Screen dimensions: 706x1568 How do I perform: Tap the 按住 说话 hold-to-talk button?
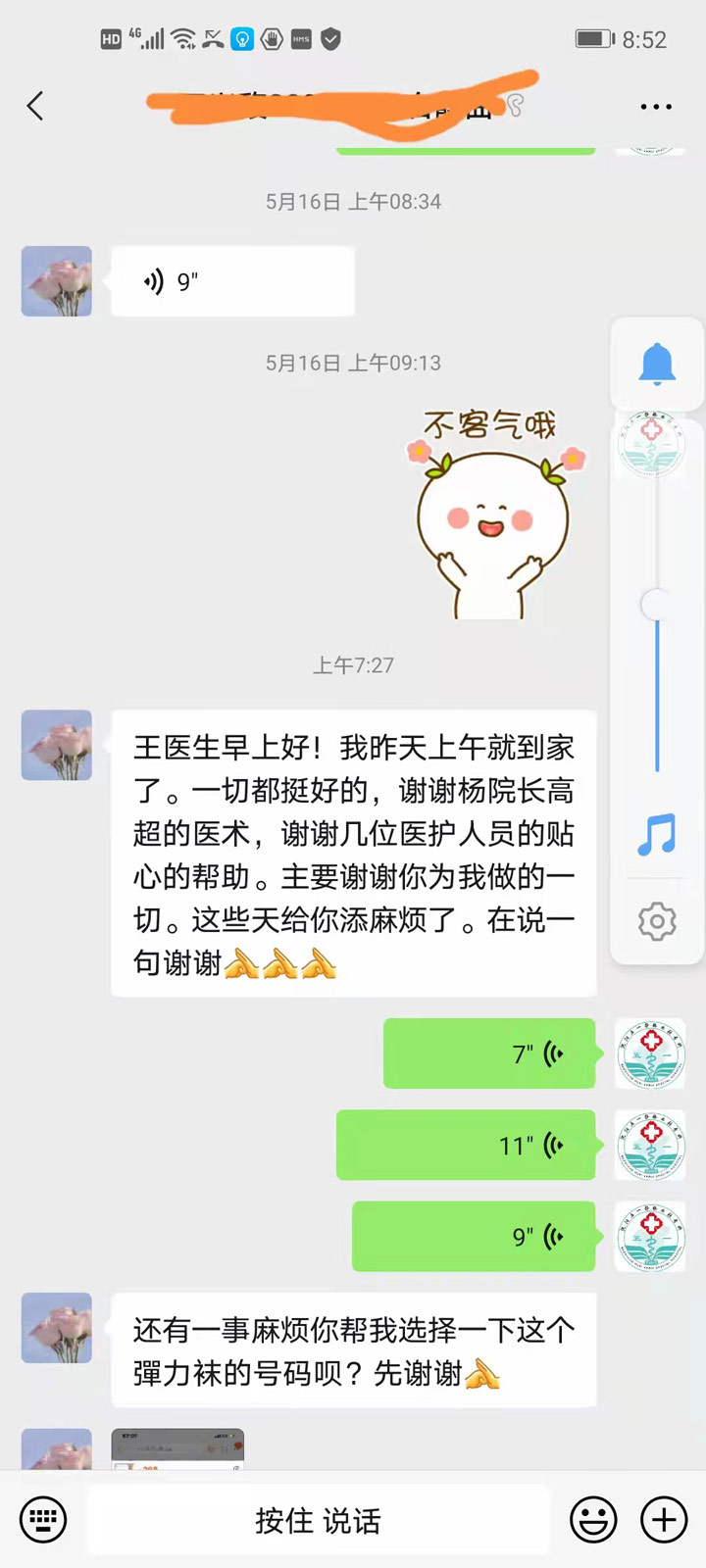pos(318,1520)
